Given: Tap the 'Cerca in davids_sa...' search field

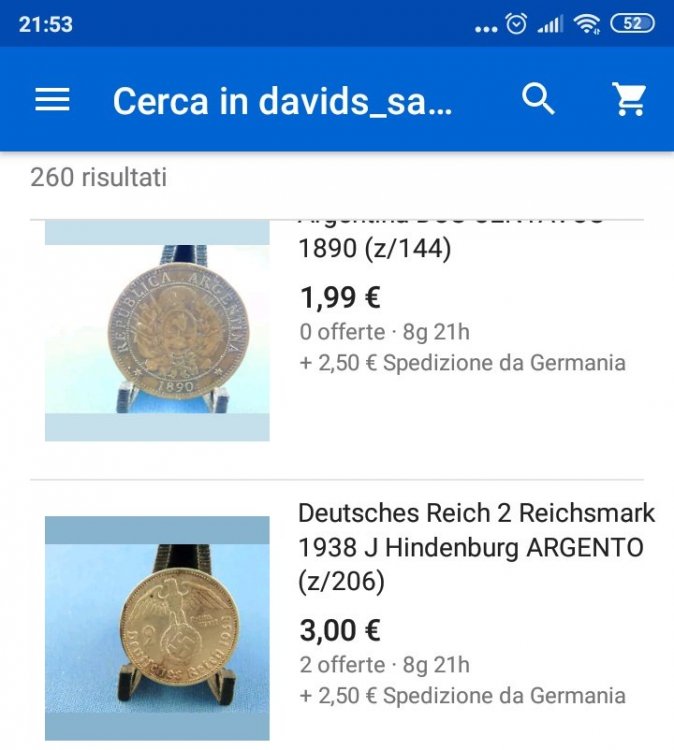Looking at the screenshot, I should pyautogui.click(x=283, y=101).
